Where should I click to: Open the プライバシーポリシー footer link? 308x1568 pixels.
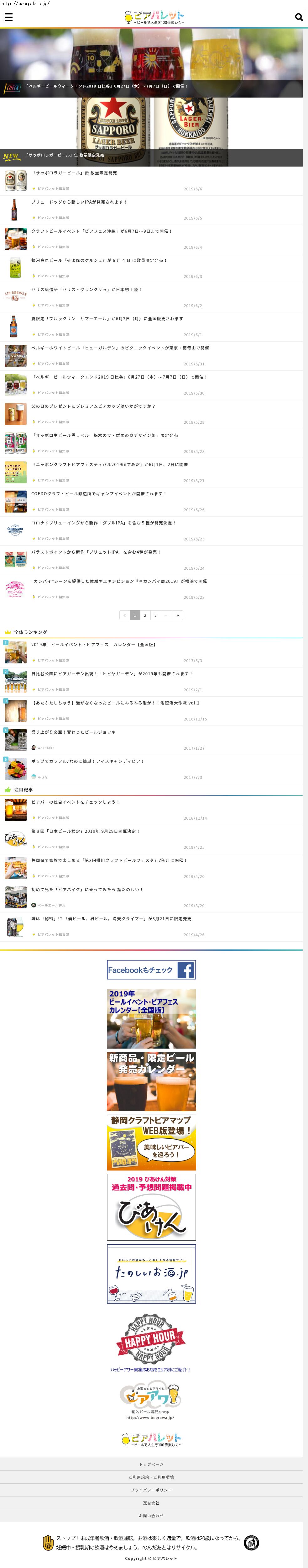151,1490
